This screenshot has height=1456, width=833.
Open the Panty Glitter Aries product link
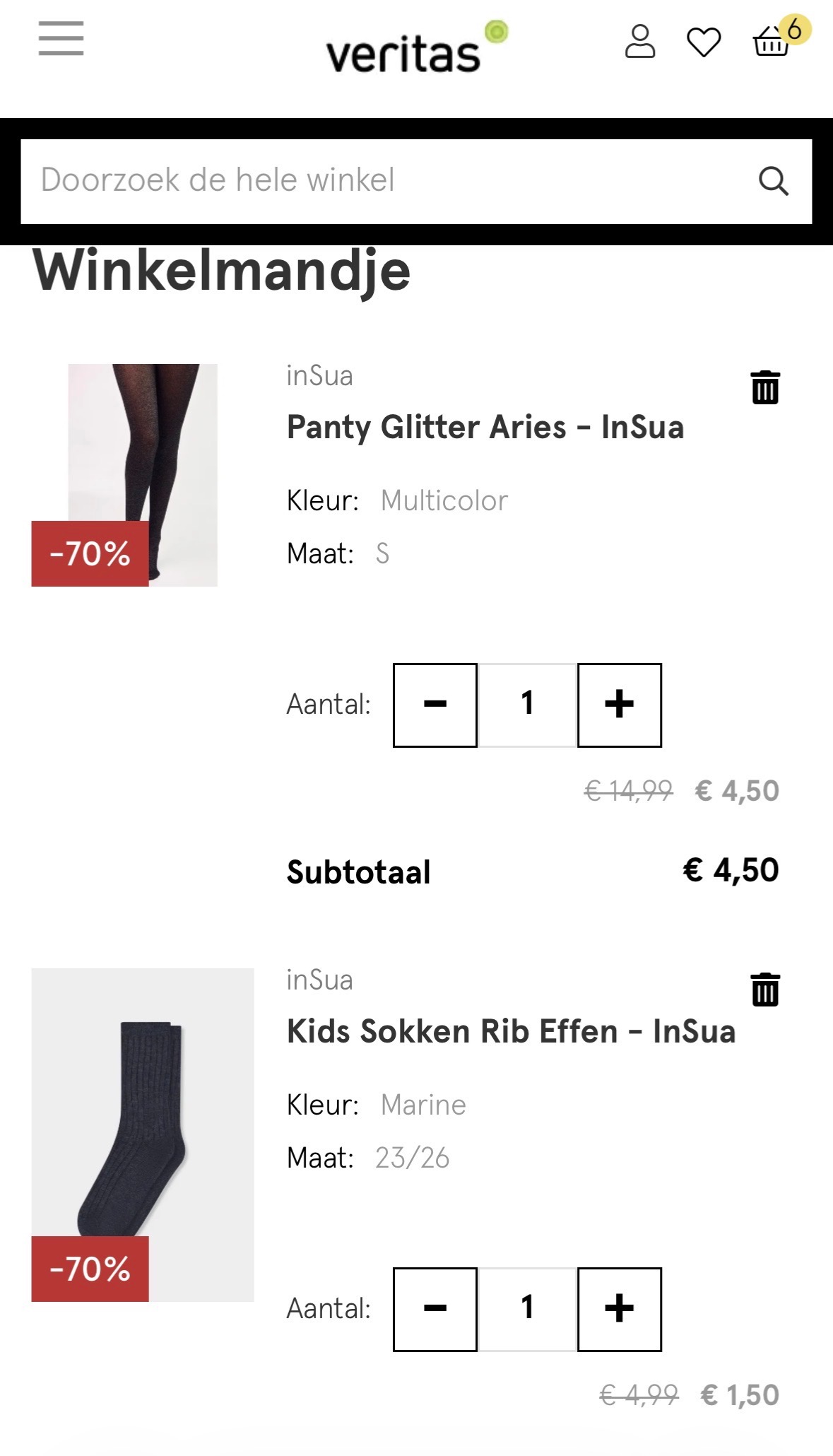click(x=486, y=428)
